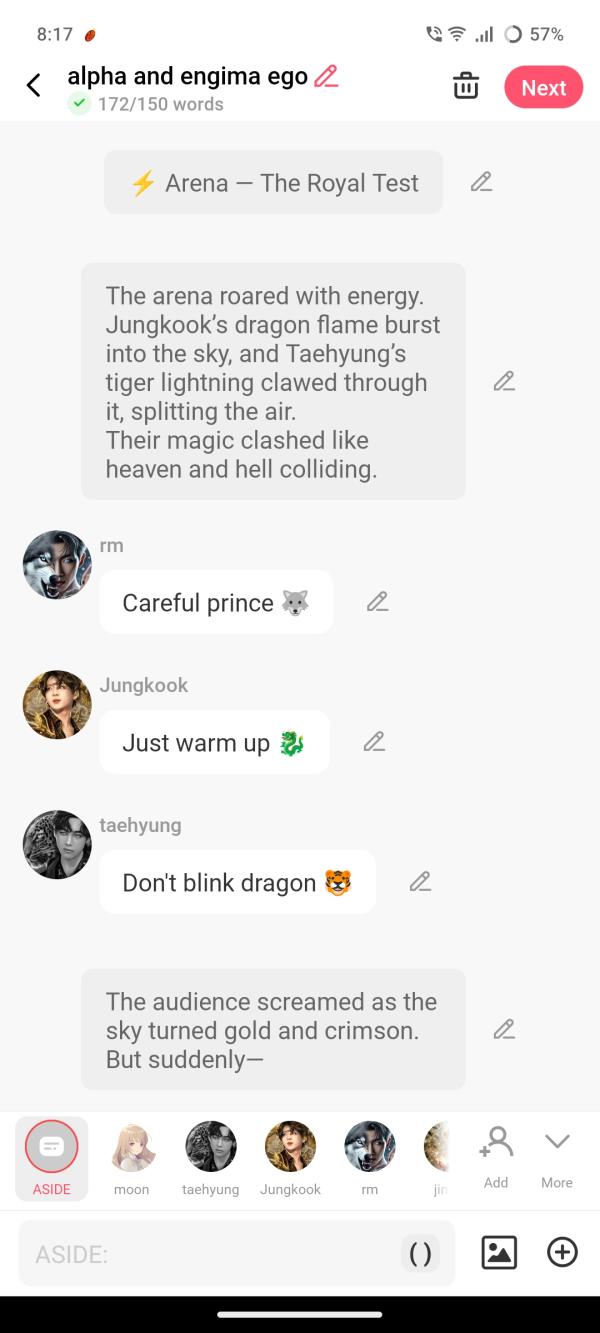Continue with the Next button
The height and width of the screenshot is (1333, 600).
[543, 87]
